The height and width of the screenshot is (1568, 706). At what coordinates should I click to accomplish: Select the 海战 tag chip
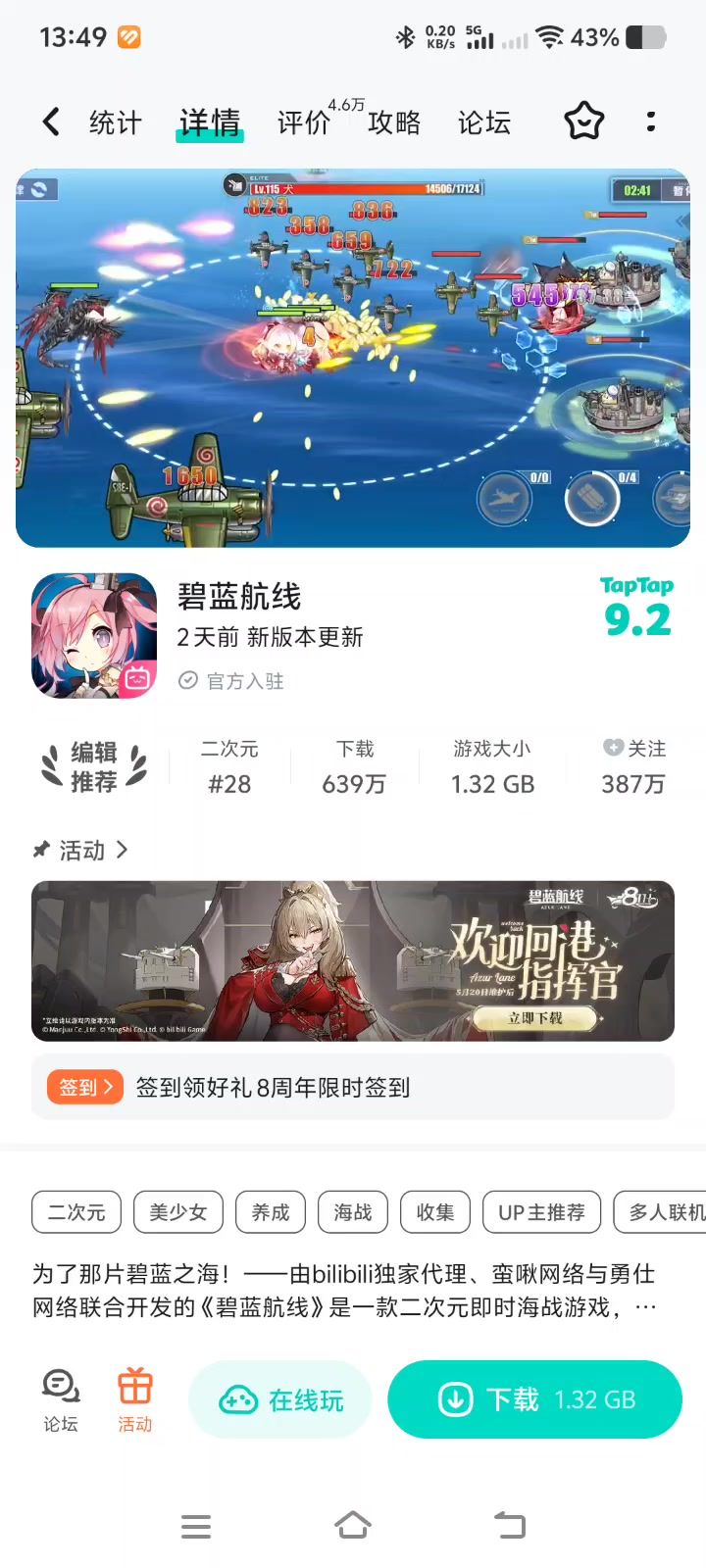[x=353, y=1212]
